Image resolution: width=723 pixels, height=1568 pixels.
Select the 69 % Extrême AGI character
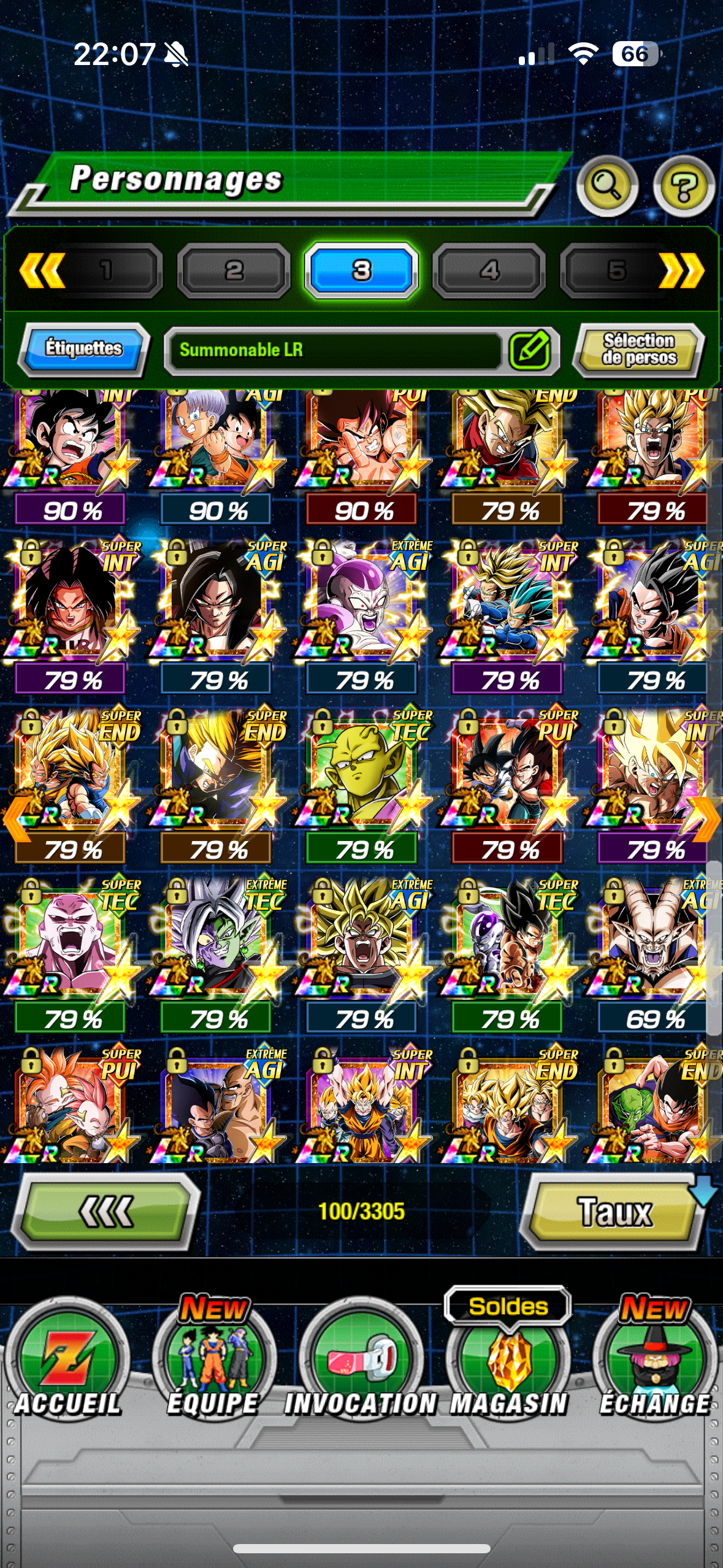[x=654, y=939]
